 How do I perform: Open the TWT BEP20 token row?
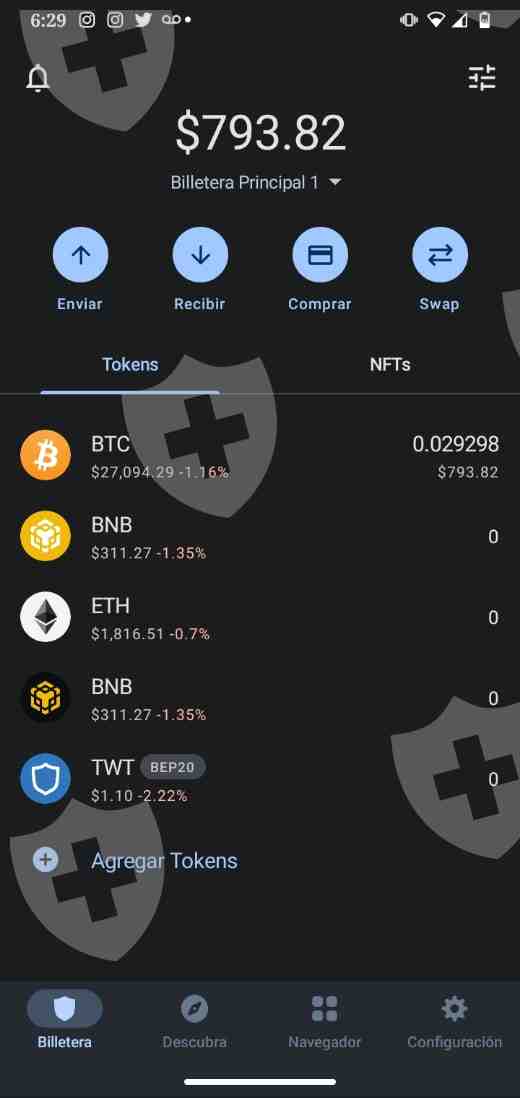click(260, 779)
